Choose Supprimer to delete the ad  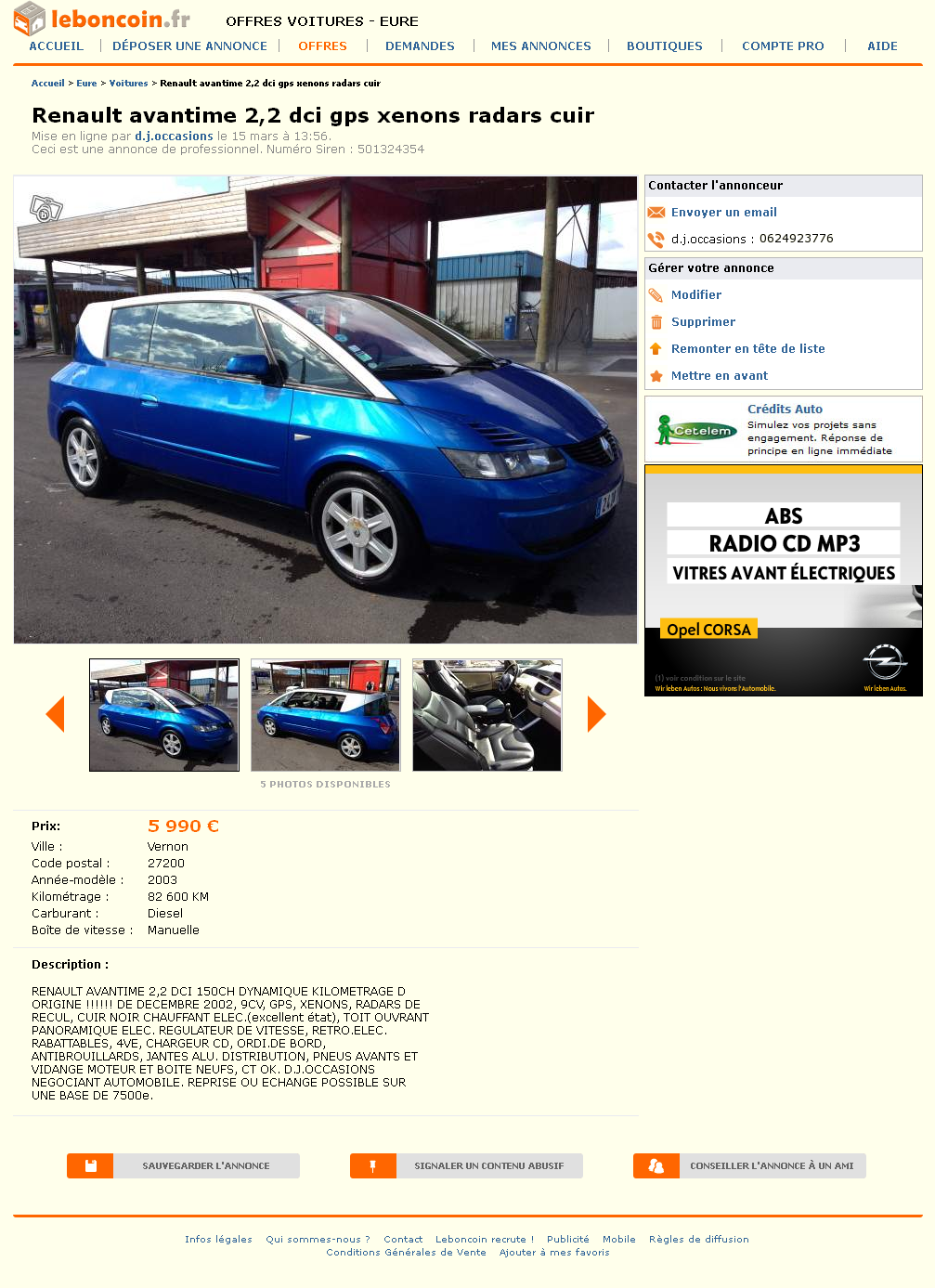pyautogui.click(x=703, y=322)
